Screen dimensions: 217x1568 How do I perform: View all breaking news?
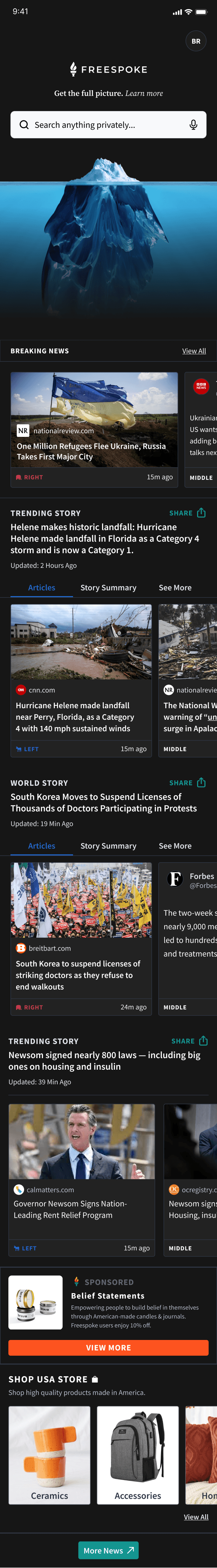(x=194, y=351)
